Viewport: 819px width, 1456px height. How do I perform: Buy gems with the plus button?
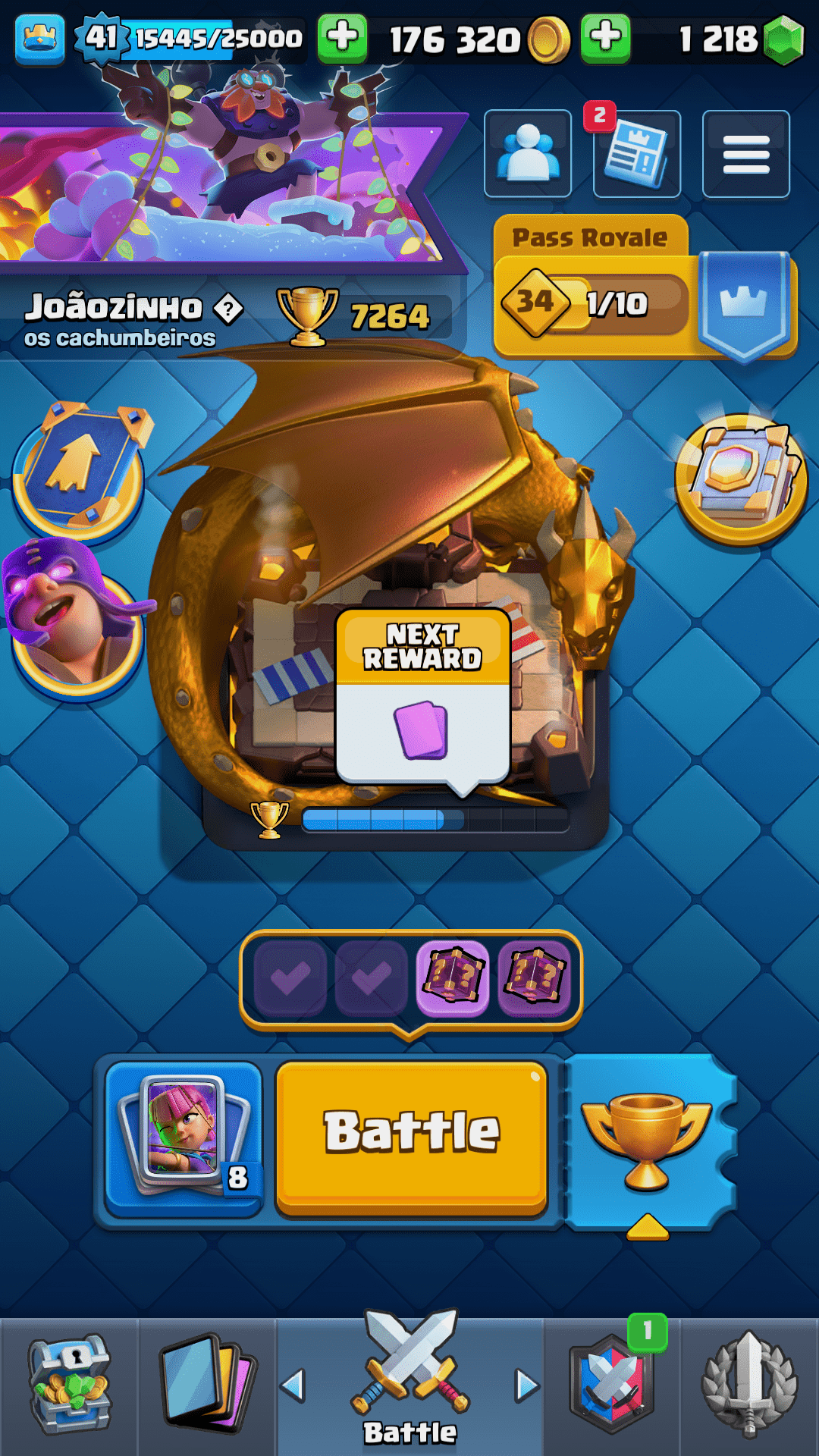click(605, 37)
